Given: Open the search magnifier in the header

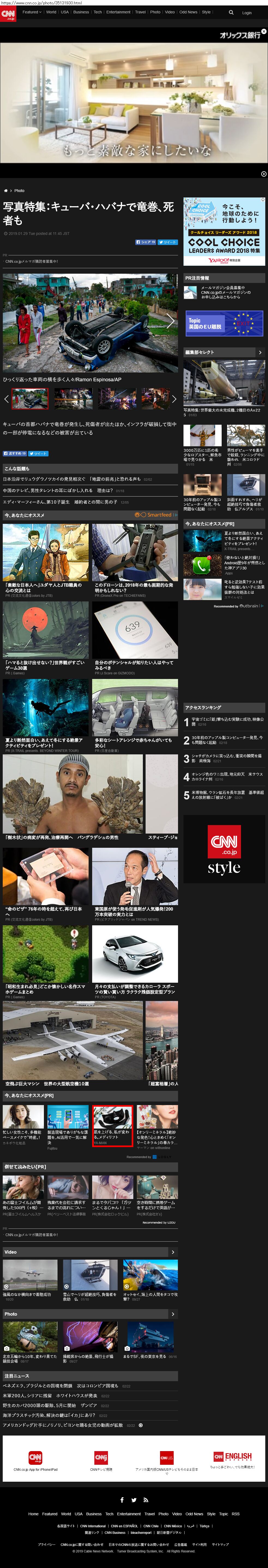Looking at the screenshot, I should (x=231, y=12).
